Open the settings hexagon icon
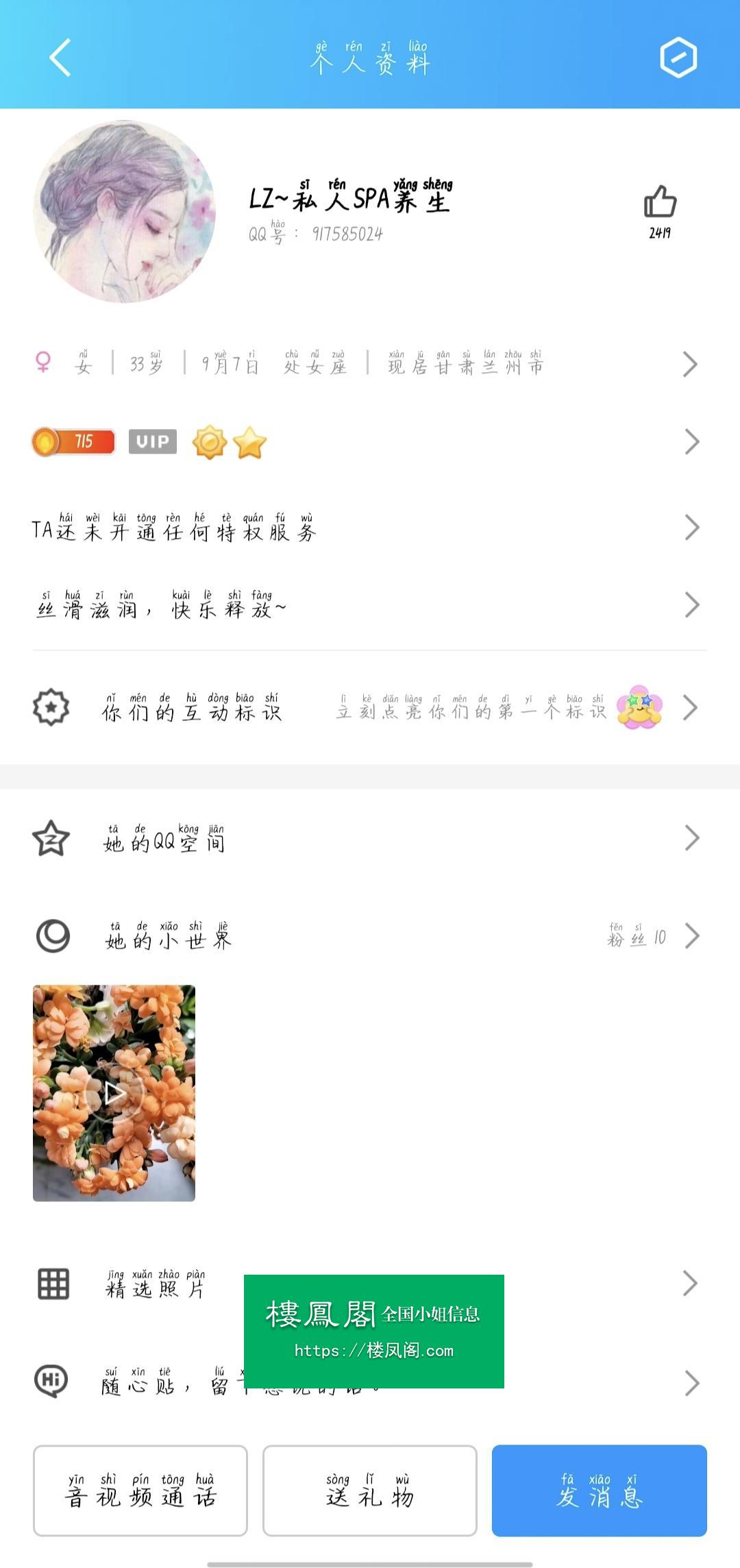The width and height of the screenshot is (740, 1568). 678,58
